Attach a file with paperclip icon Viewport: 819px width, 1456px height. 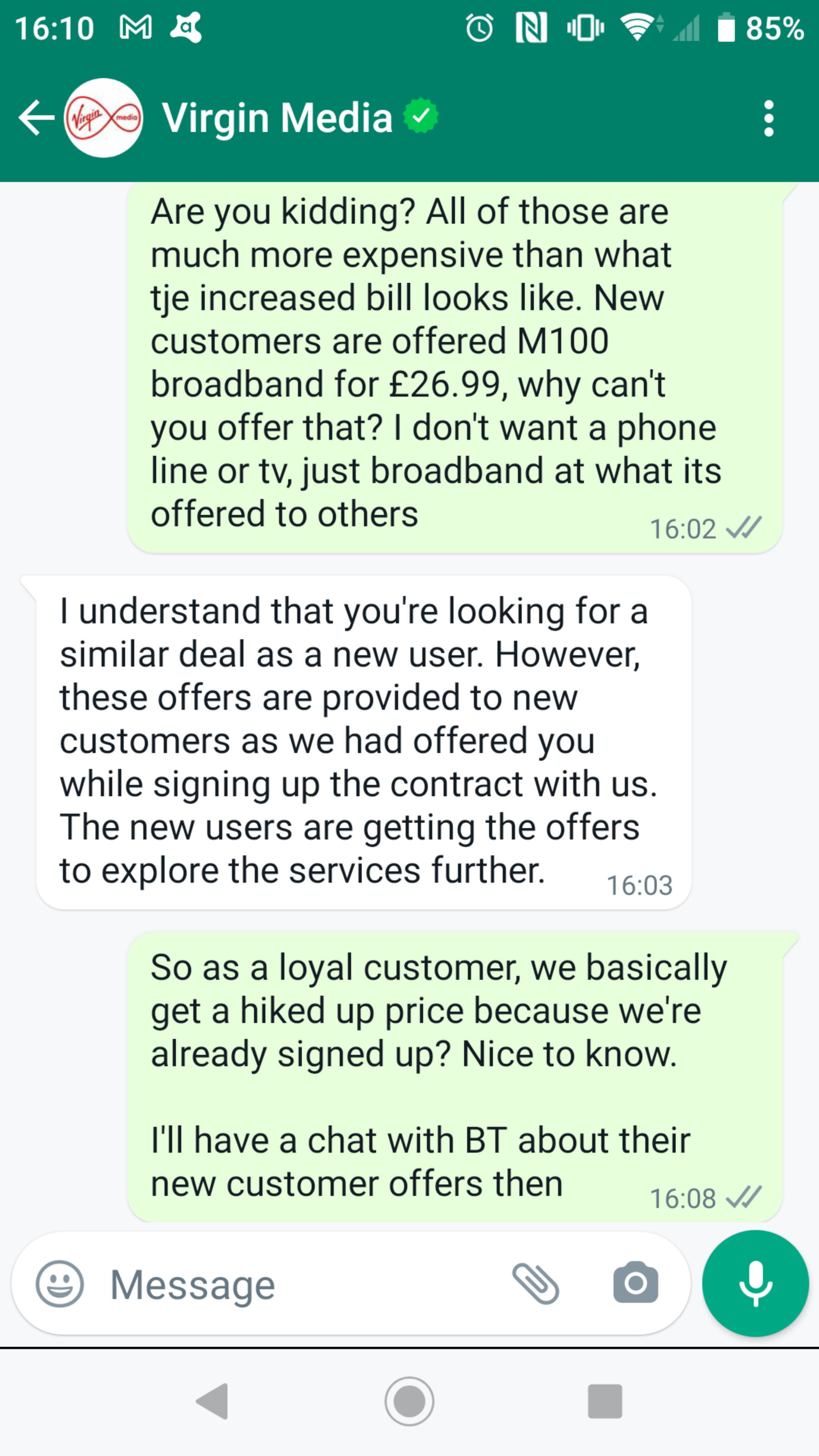pos(535,1283)
